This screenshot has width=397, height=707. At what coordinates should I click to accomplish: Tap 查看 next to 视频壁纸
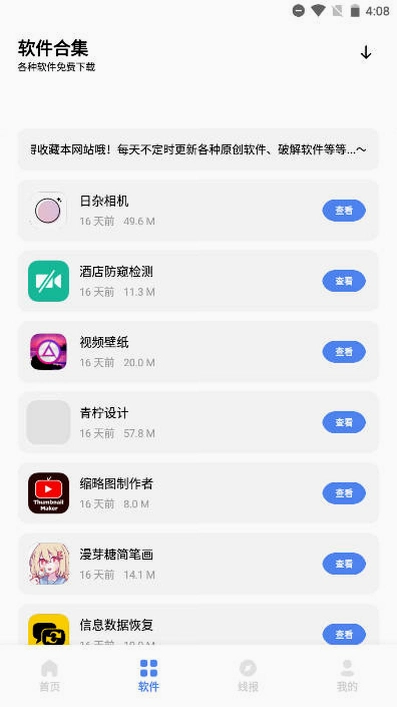coord(344,352)
